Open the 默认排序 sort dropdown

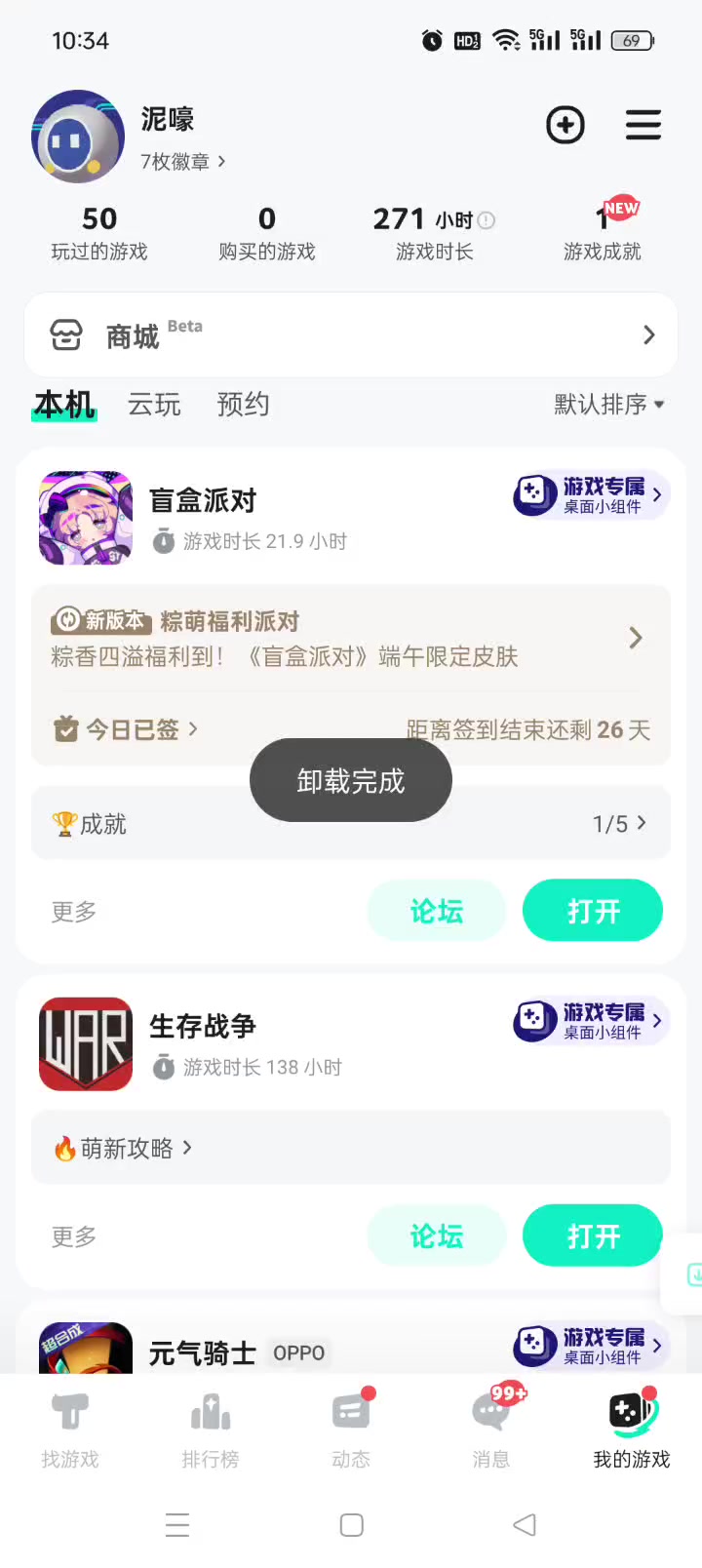click(x=608, y=405)
